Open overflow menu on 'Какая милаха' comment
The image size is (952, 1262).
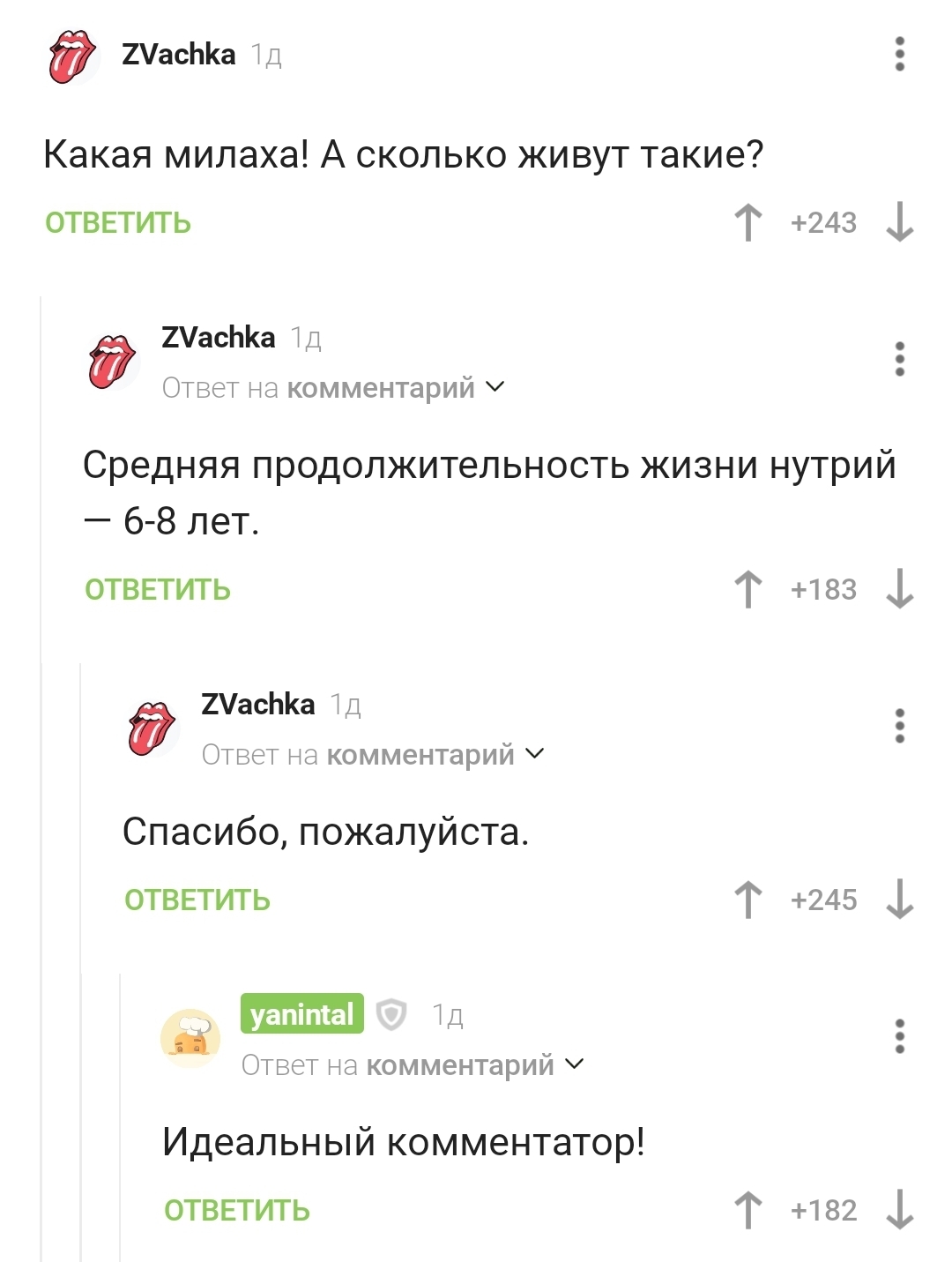[899, 55]
